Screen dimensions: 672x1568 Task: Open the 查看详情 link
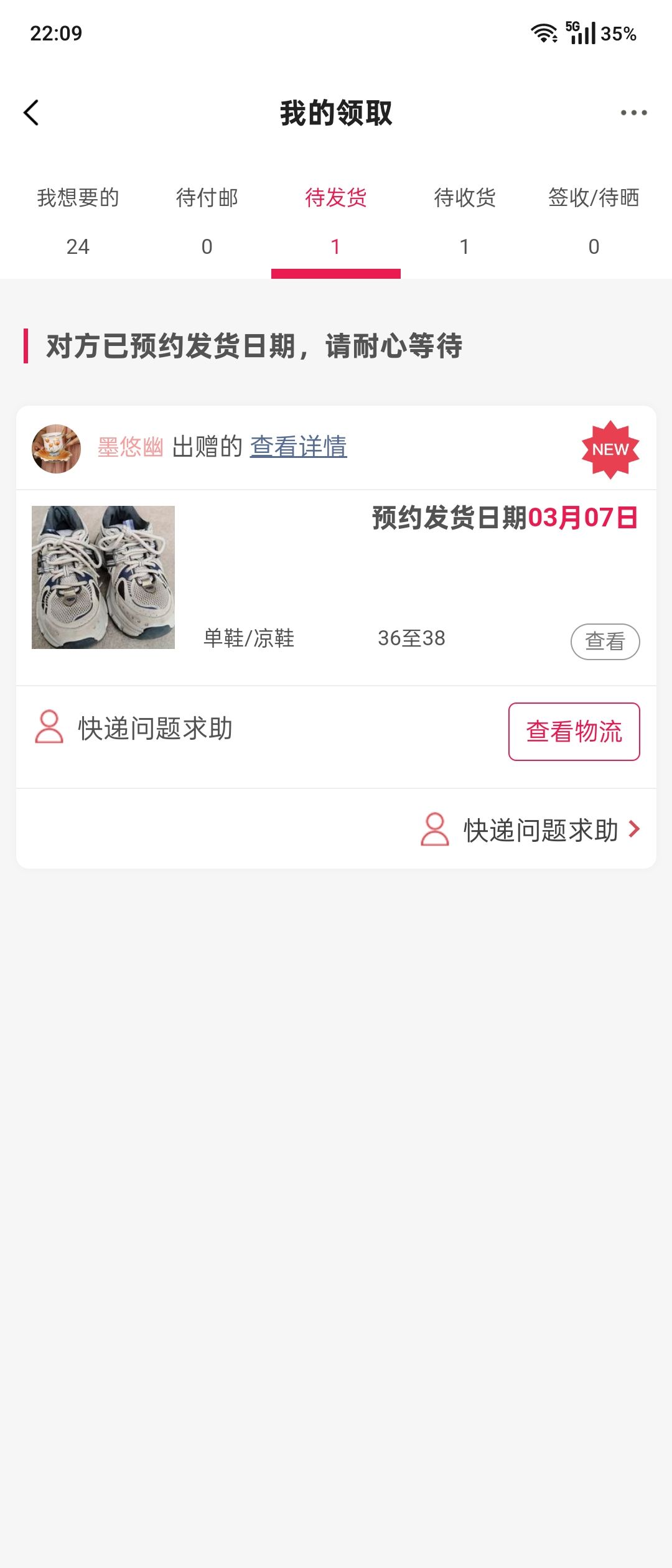pos(299,447)
